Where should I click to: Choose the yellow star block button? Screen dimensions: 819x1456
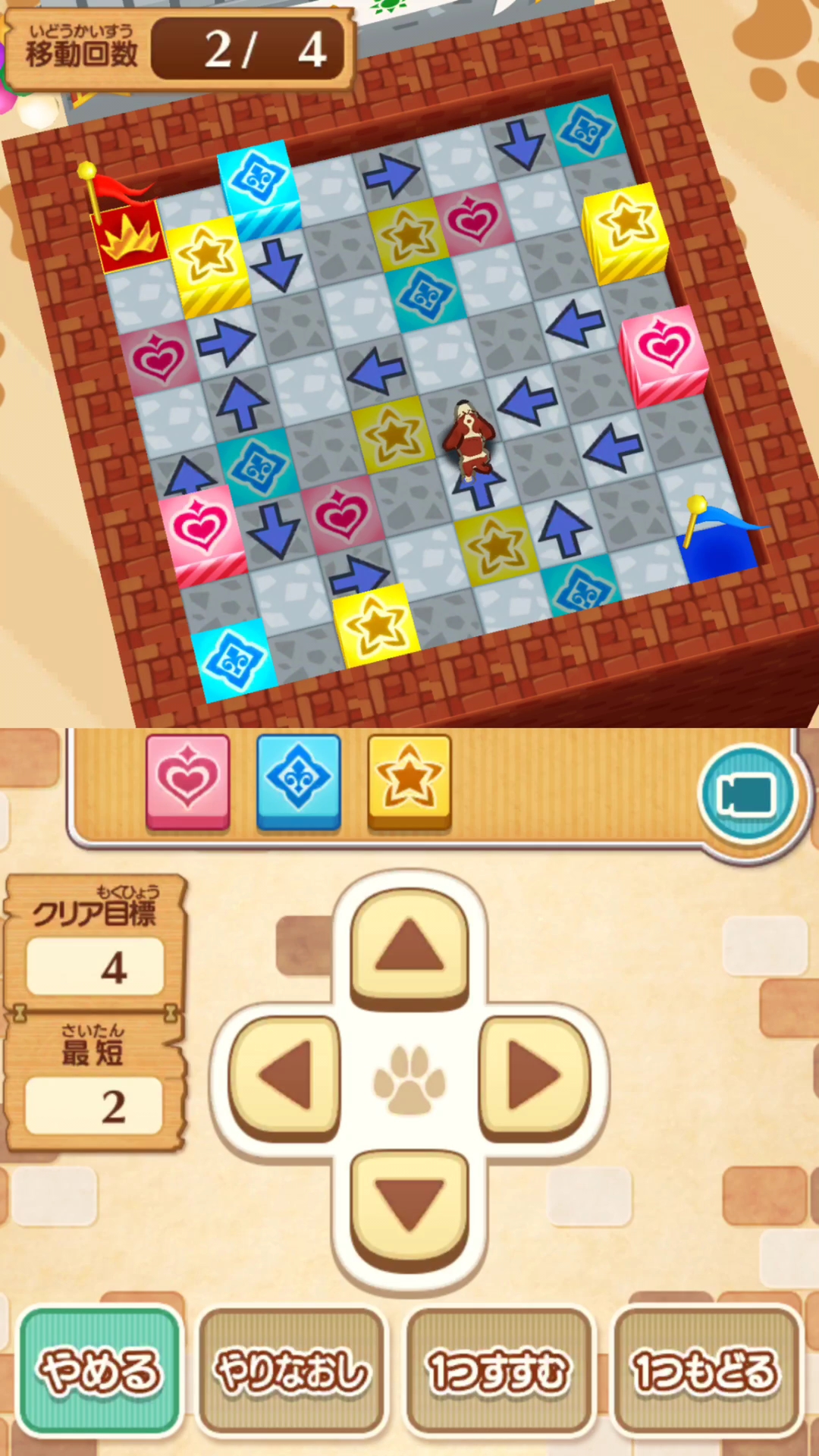click(x=409, y=781)
